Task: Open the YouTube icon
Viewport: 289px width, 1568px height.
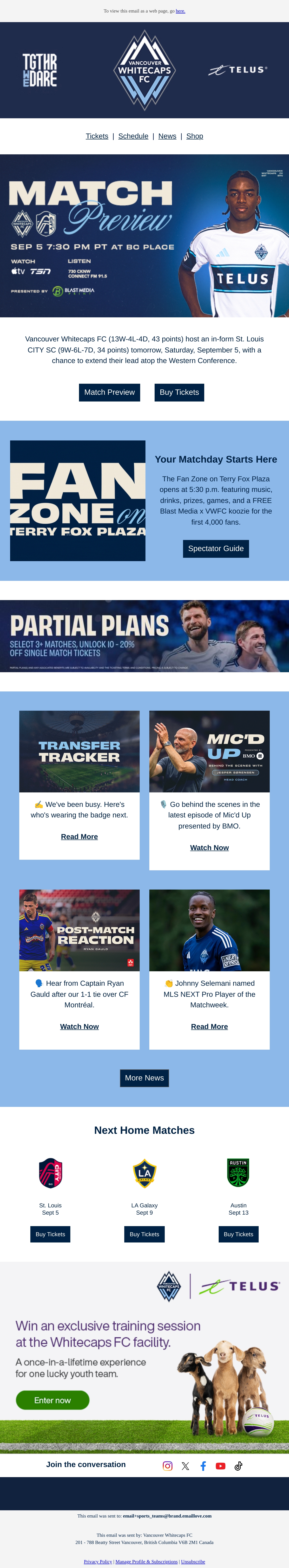Action: [221, 1466]
